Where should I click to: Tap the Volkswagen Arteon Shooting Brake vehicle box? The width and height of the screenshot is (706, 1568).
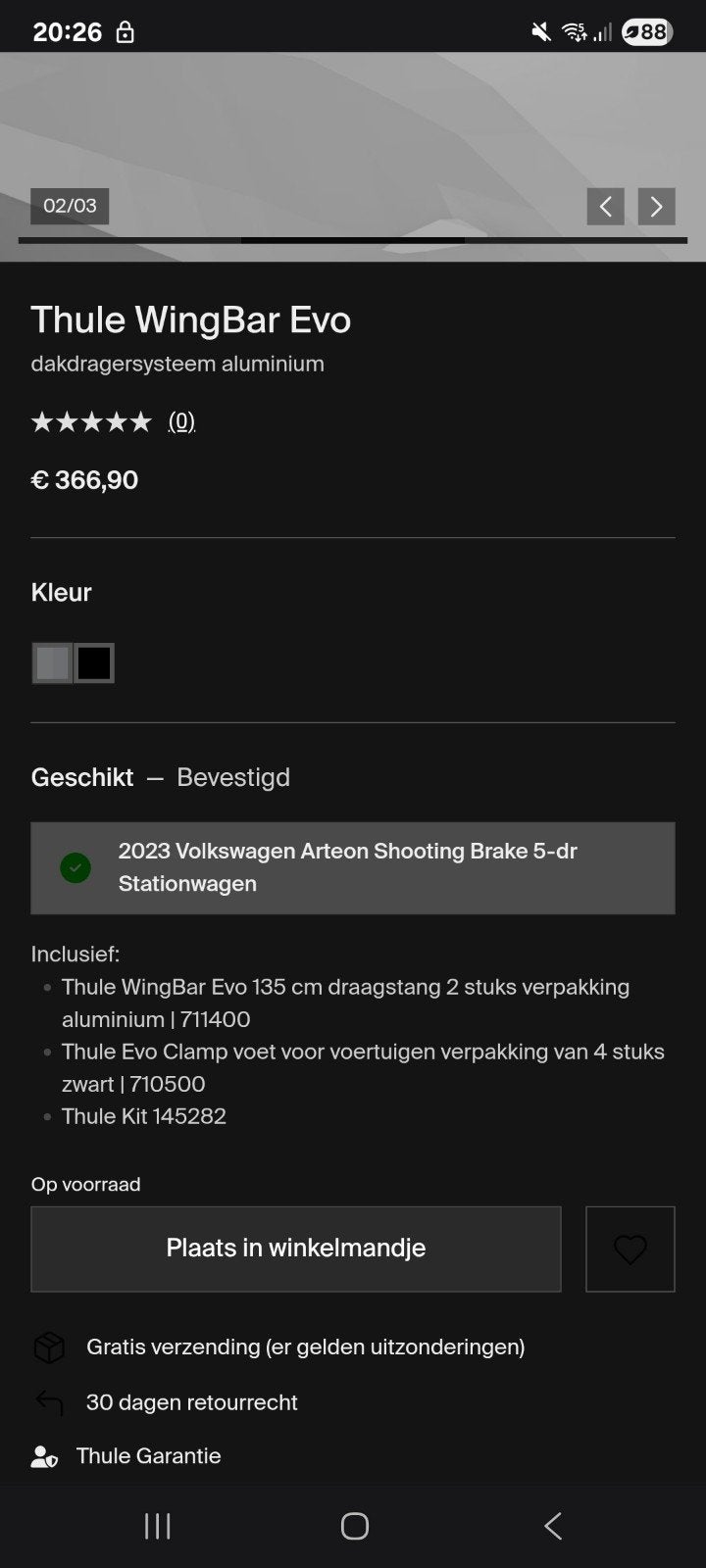click(x=353, y=868)
